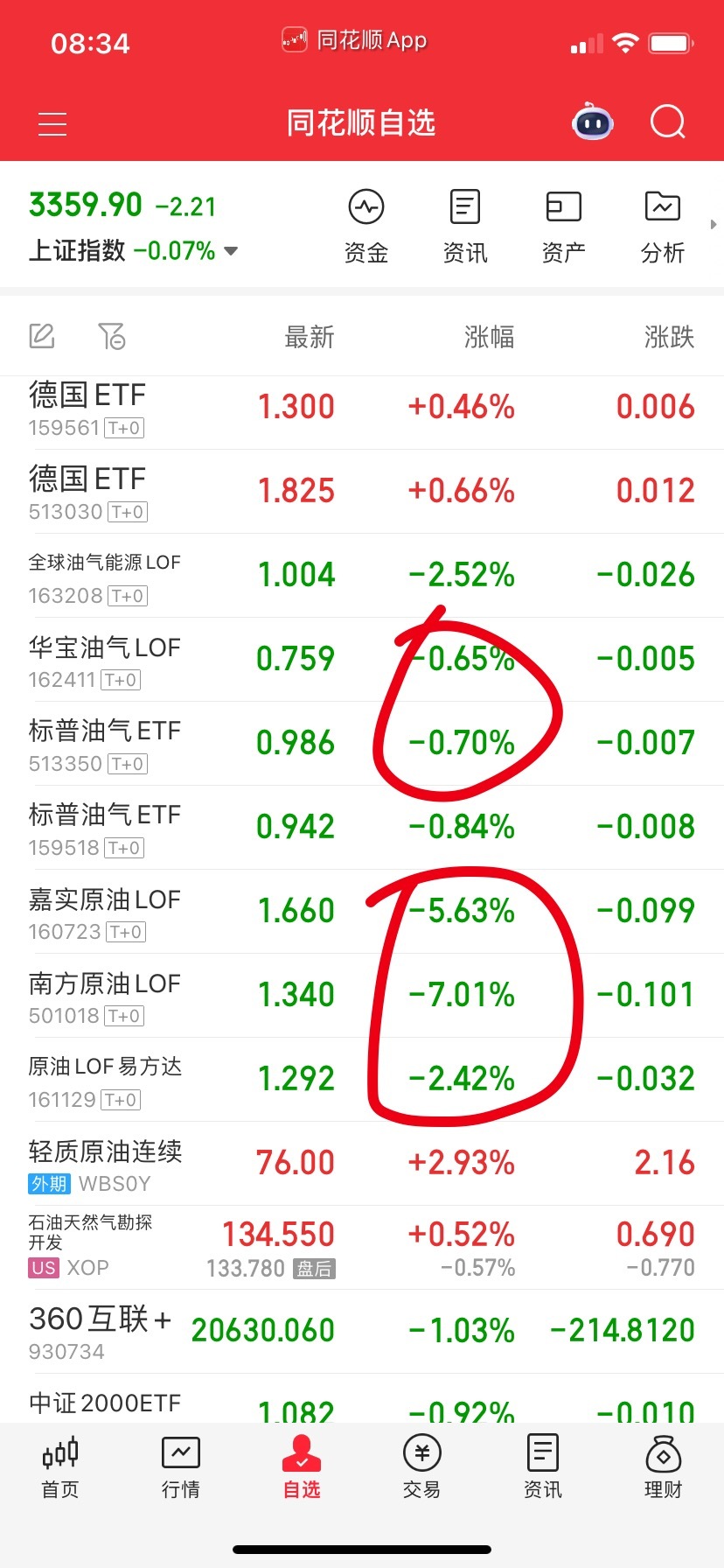This screenshot has height=1568, width=724.
Task: Tap the search magnifier icon
Action: coord(668,122)
